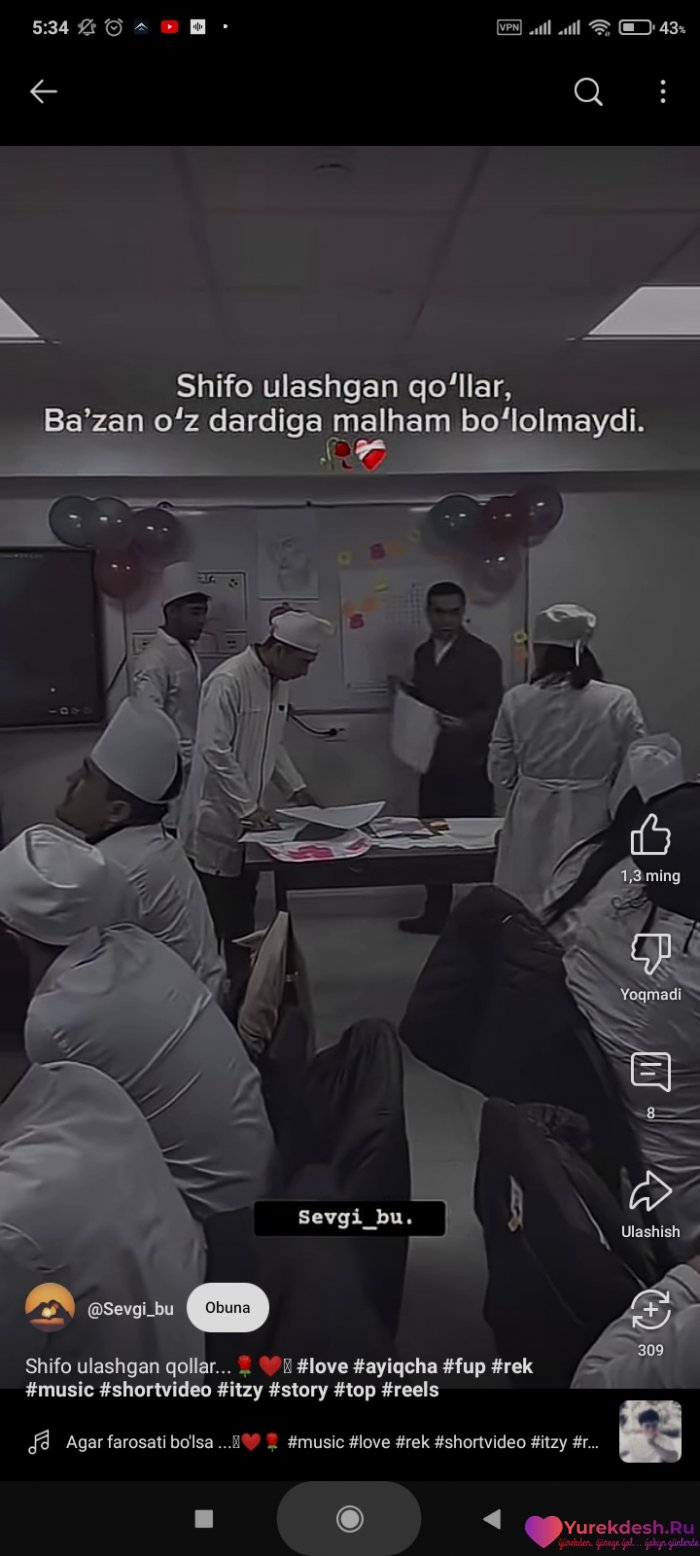Go back using the top arrow
Viewport: 700px width, 1556px height.
click(43, 92)
